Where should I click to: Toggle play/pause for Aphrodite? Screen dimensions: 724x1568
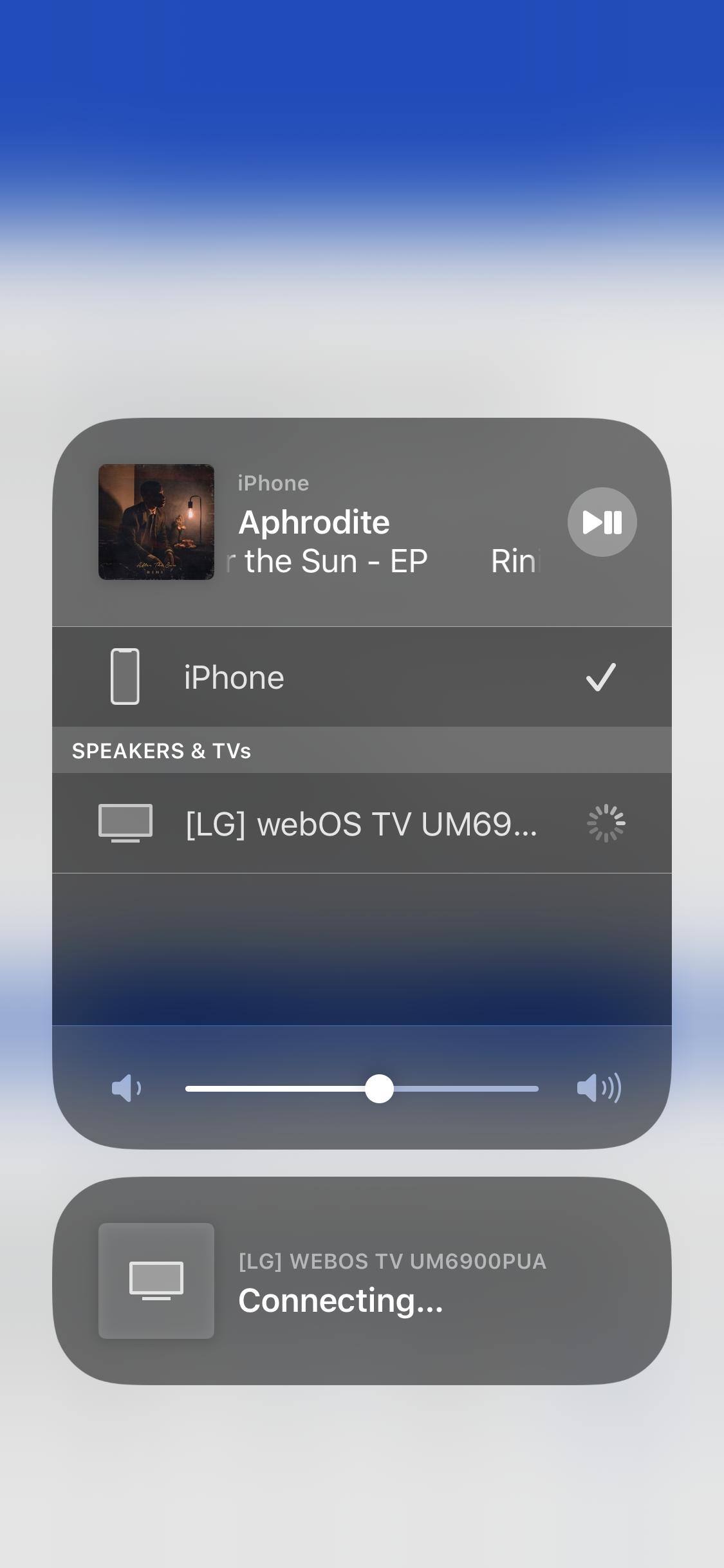[x=602, y=522]
